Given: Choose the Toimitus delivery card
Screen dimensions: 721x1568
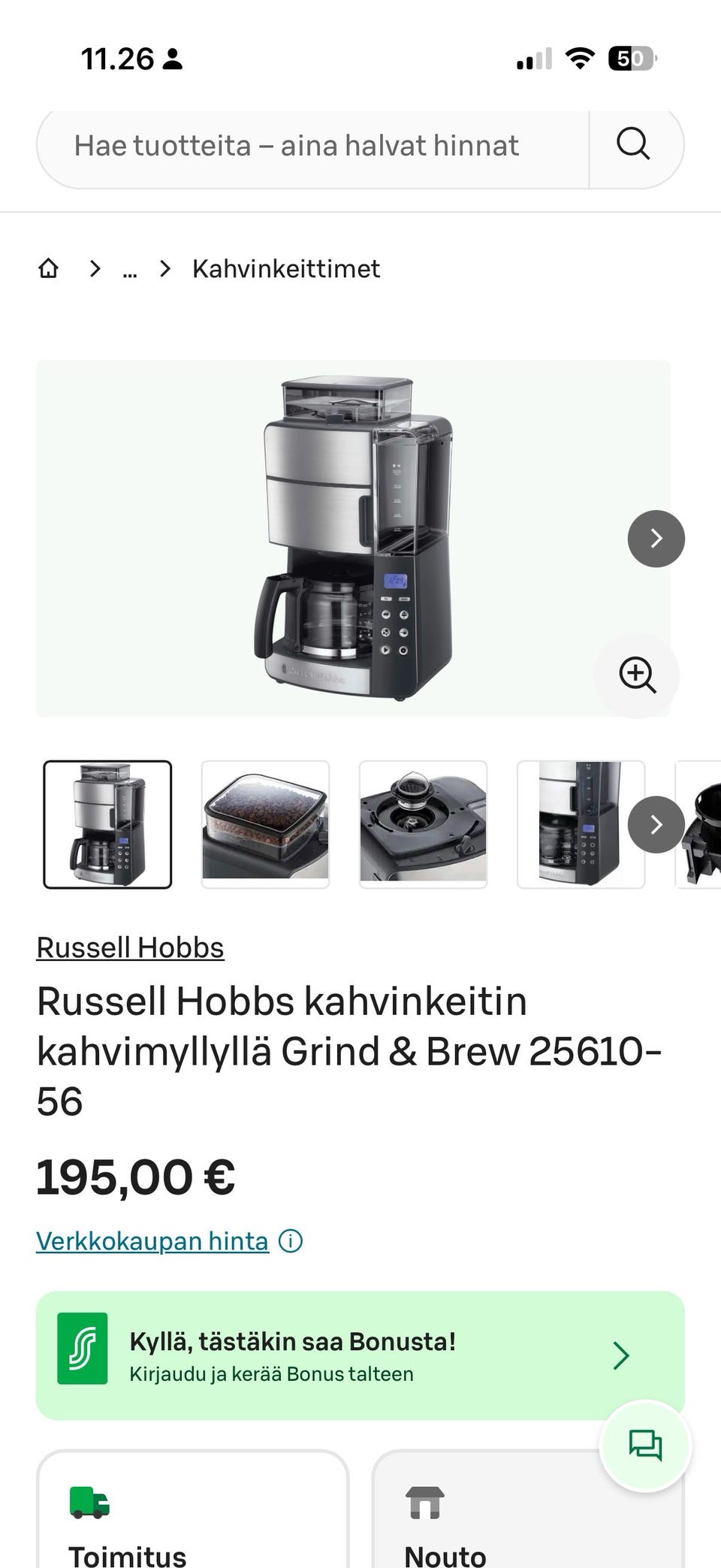Looking at the screenshot, I should pos(193,1509).
